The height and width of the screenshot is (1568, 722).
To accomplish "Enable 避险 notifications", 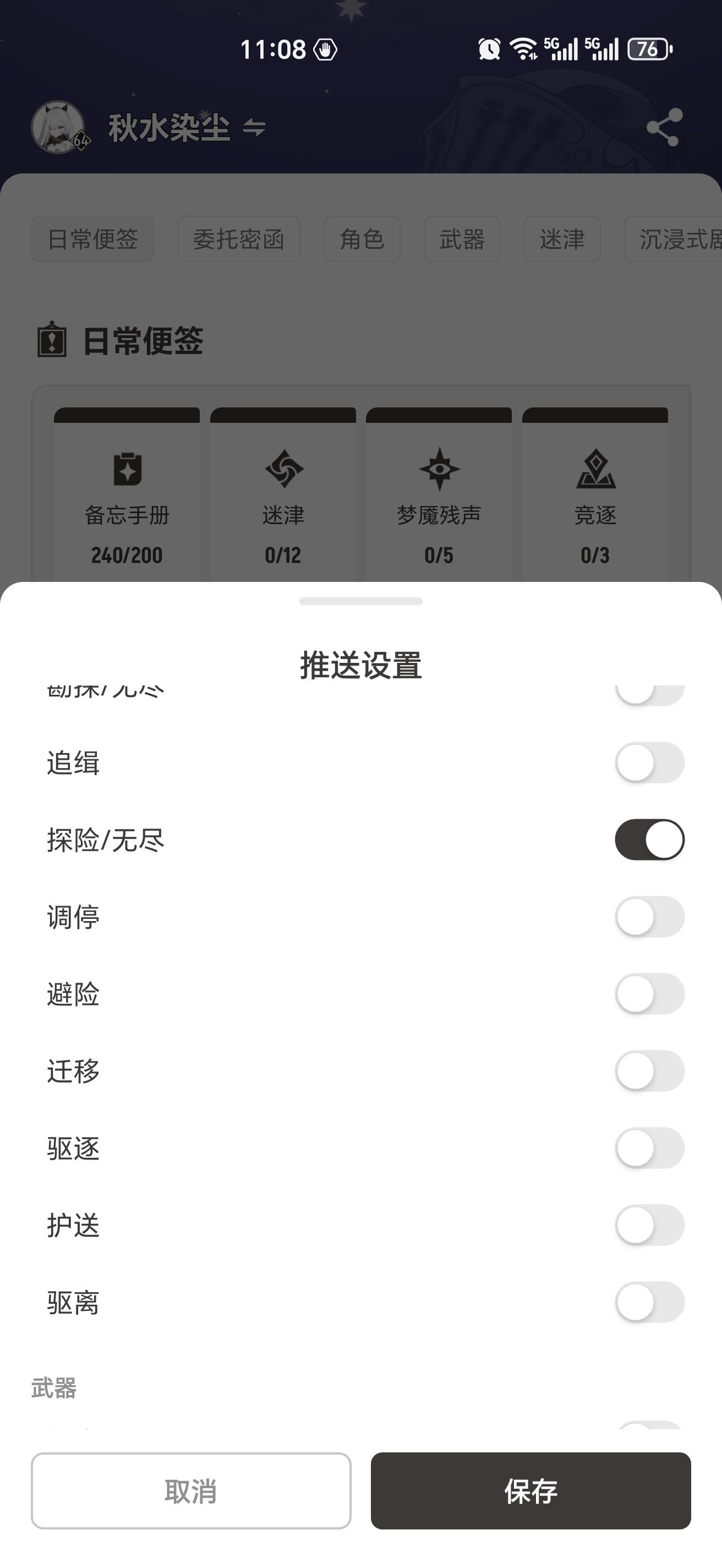I will (x=649, y=994).
